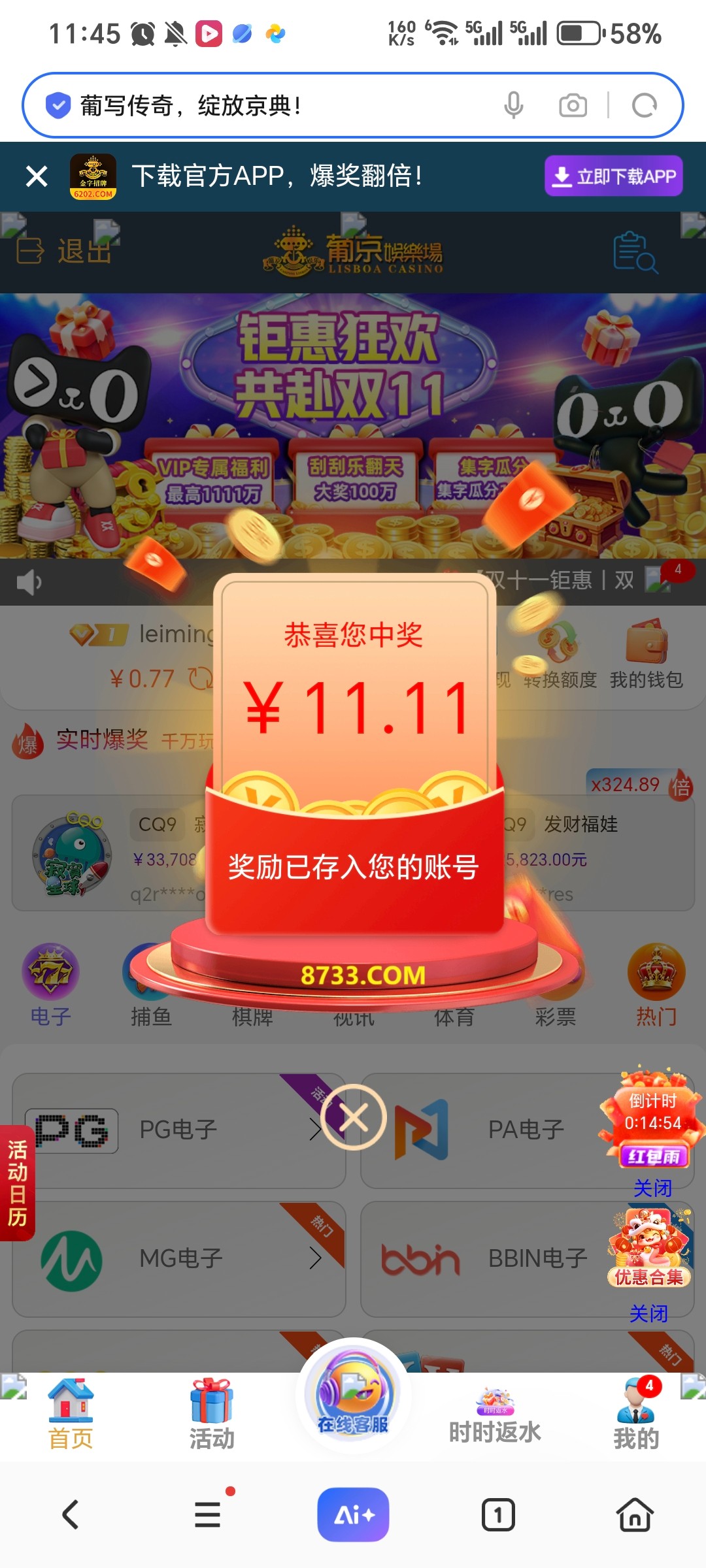This screenshot has height=1568, width=706.
Task: Close the 红包雨 countdown widget
Action: point(652,1188)
